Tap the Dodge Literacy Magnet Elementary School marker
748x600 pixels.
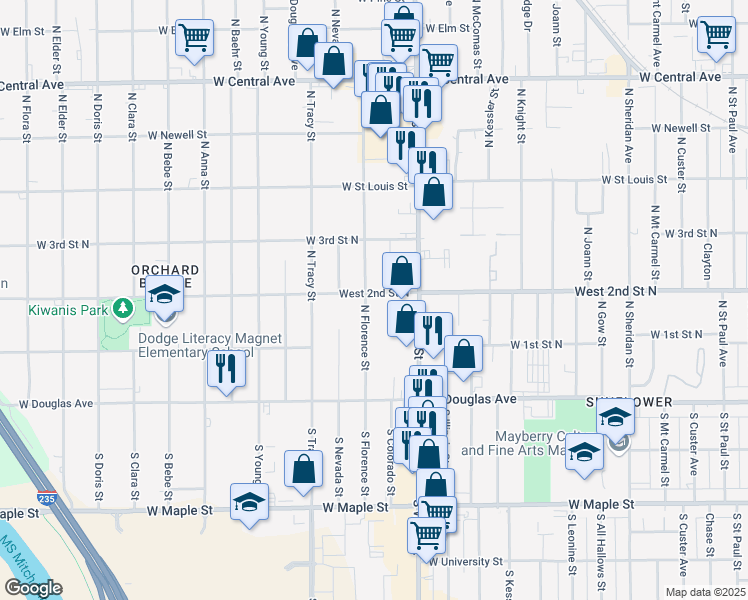click(165, 297)
